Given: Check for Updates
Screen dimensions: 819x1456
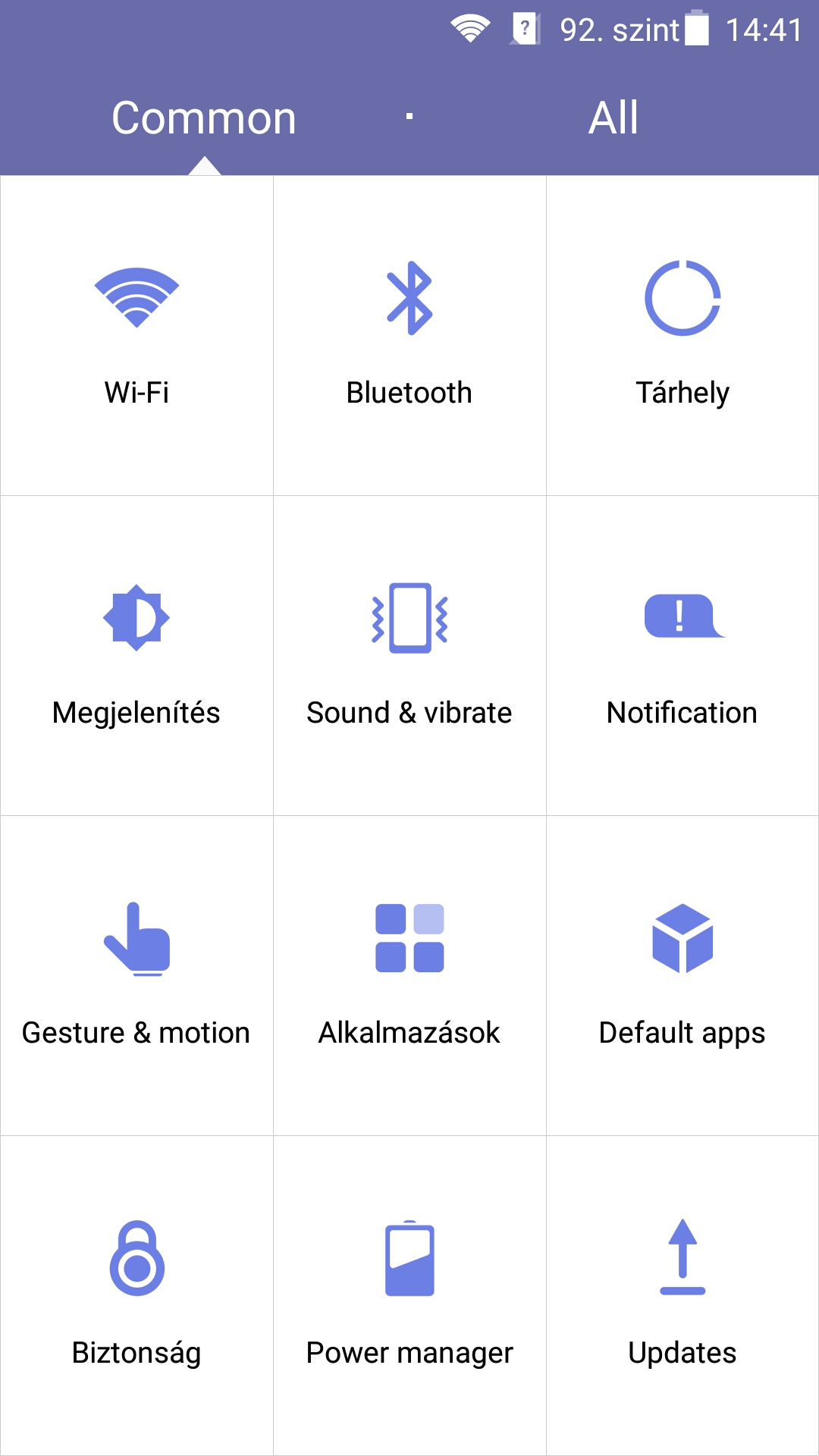Looking at the screenshot, I should coord(682,1296).
